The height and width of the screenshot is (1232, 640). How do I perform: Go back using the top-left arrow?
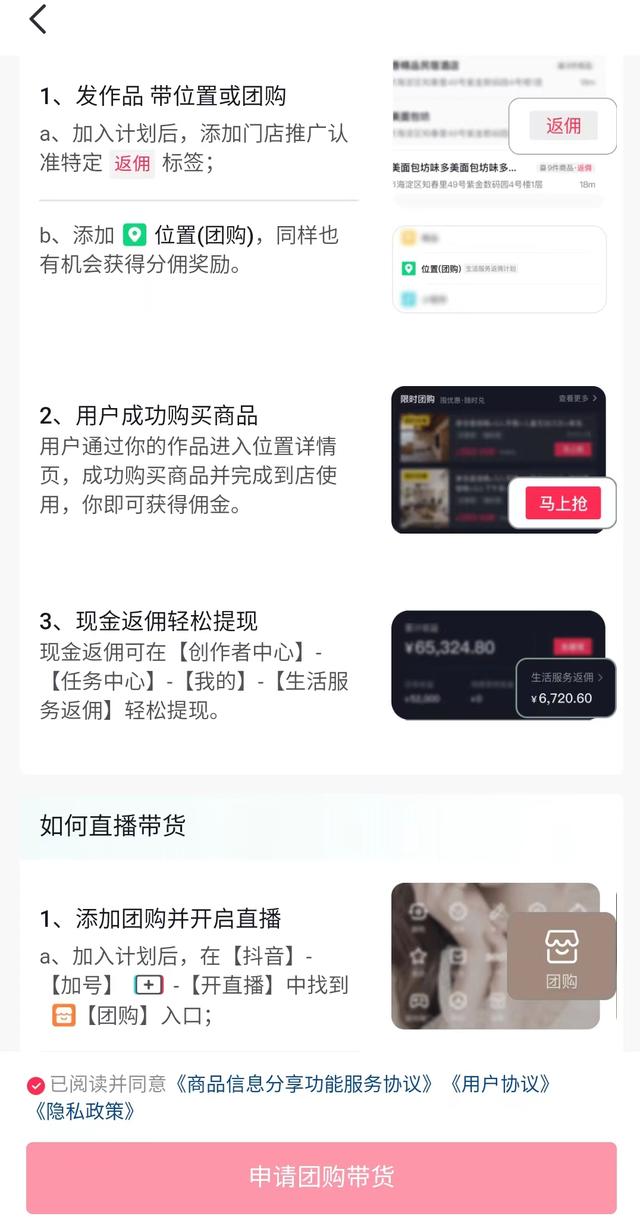pyautogui.click(x=38, y=19)
